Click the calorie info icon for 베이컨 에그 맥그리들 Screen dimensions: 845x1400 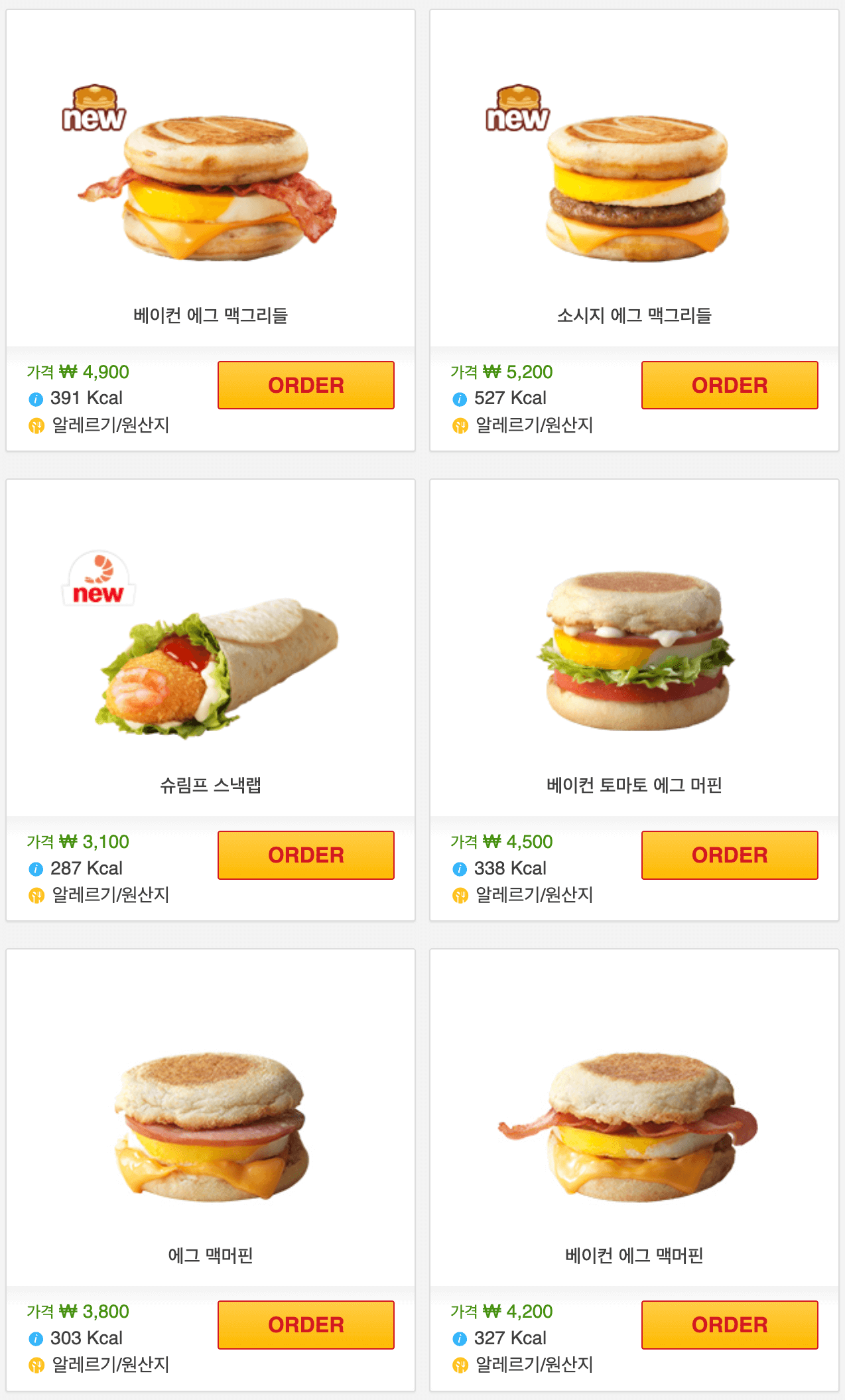(x=34, y=398)
